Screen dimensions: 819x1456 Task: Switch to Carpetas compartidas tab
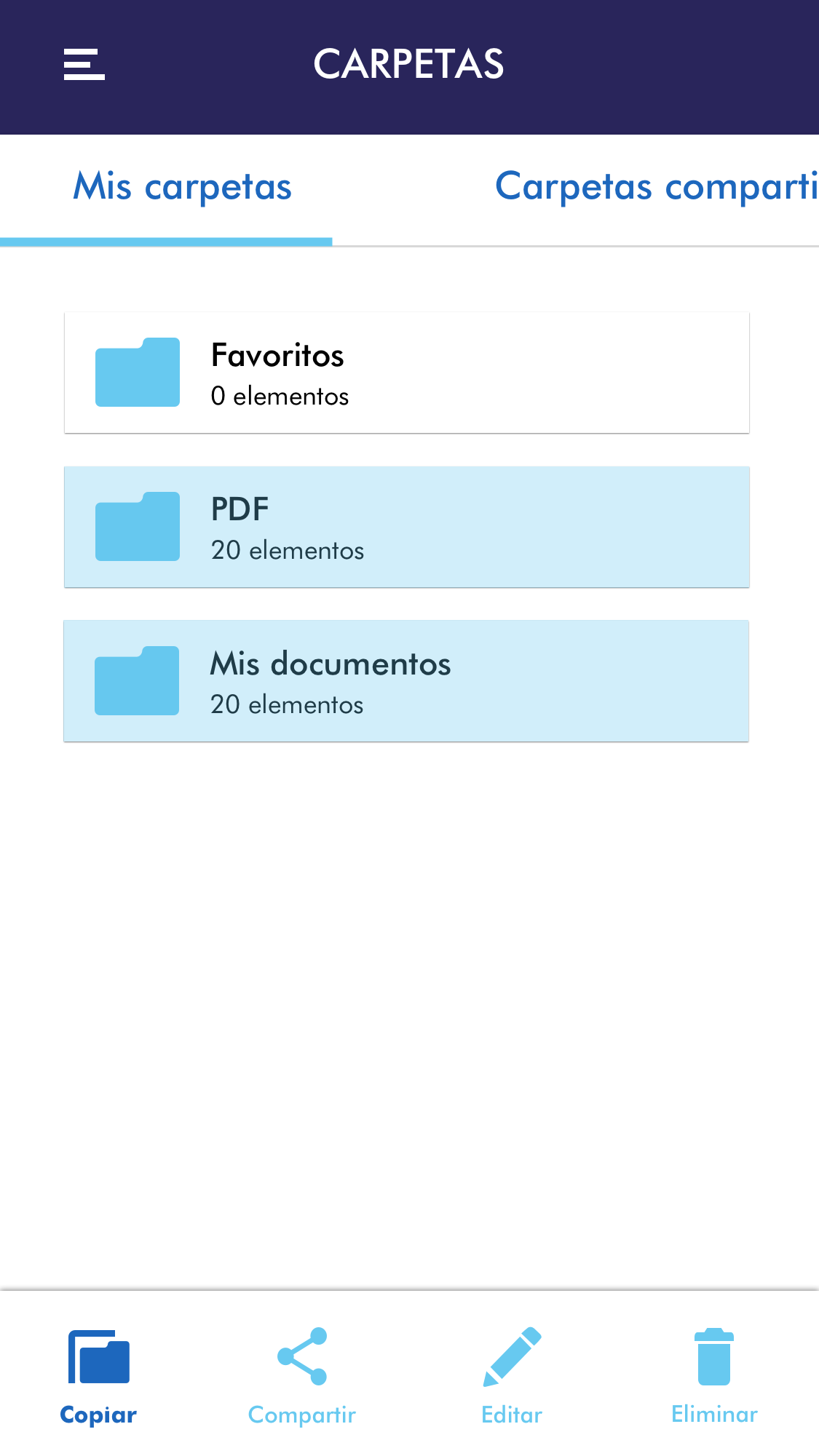pyautogui.click(x=655, y=187)
